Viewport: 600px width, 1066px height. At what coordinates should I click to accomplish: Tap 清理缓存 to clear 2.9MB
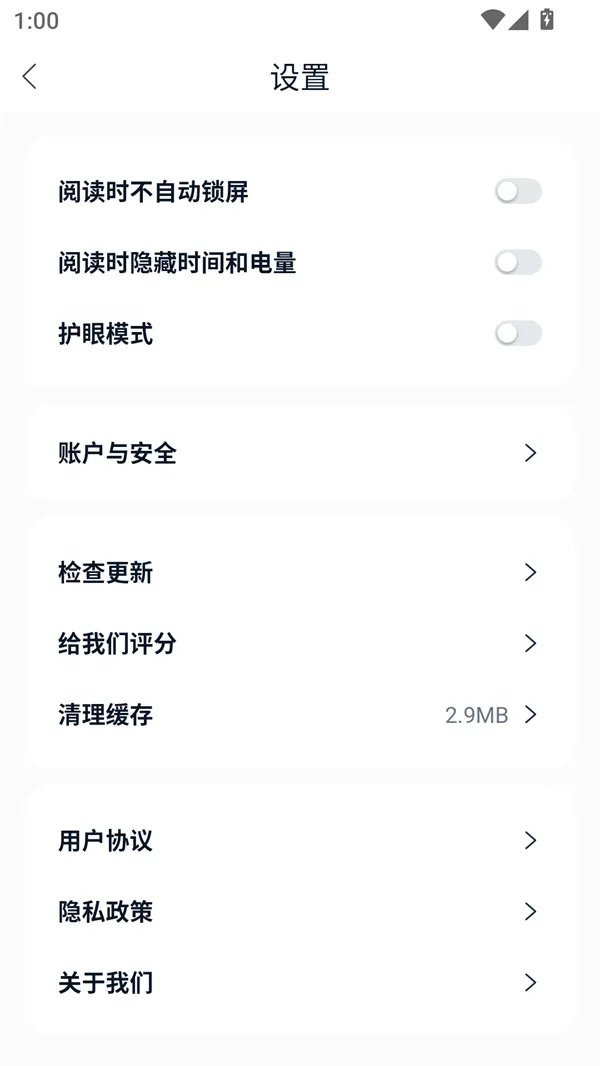pyautogui.click(x=300, y=715)
